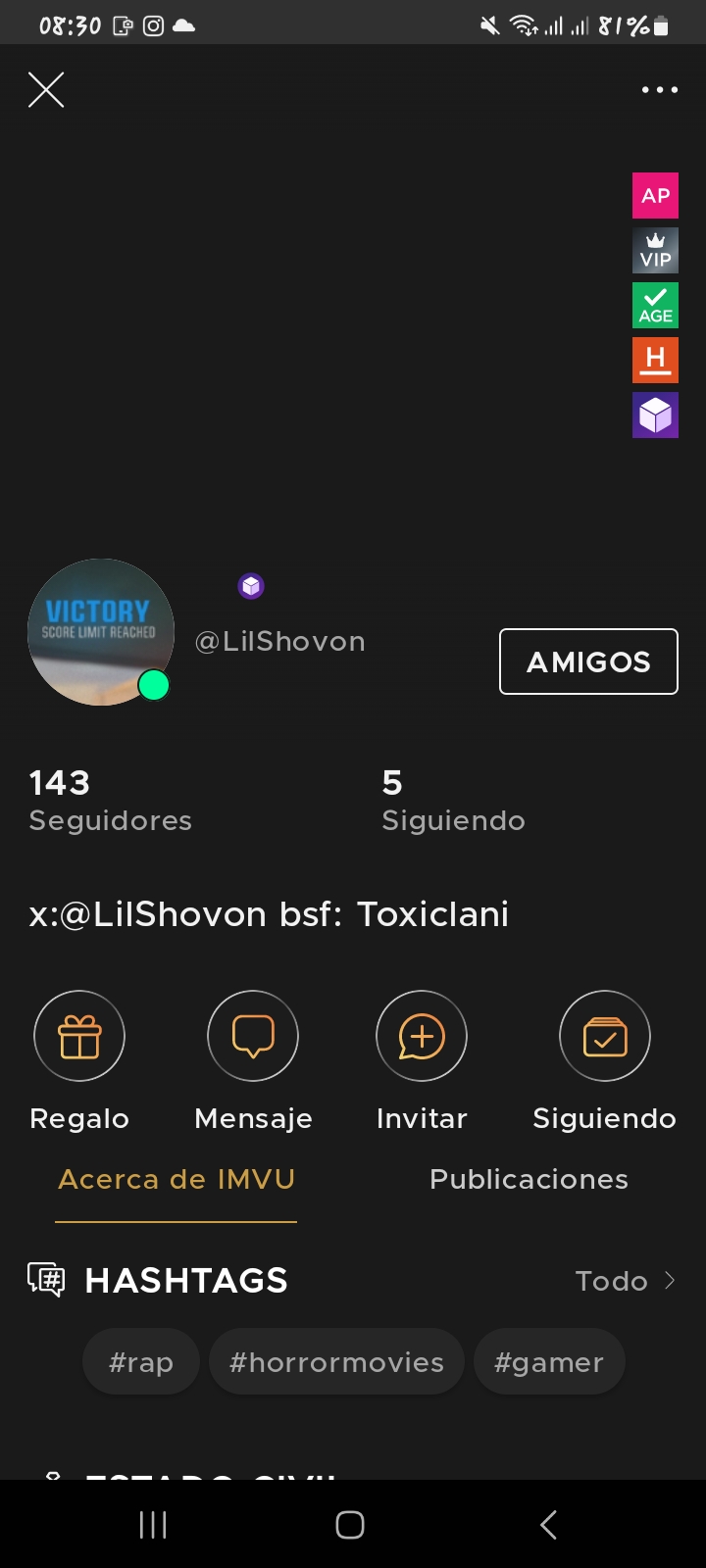The image size is (706, 1568).
Task: Send a gift with Regalo
Action: [x=79, y=1037]
